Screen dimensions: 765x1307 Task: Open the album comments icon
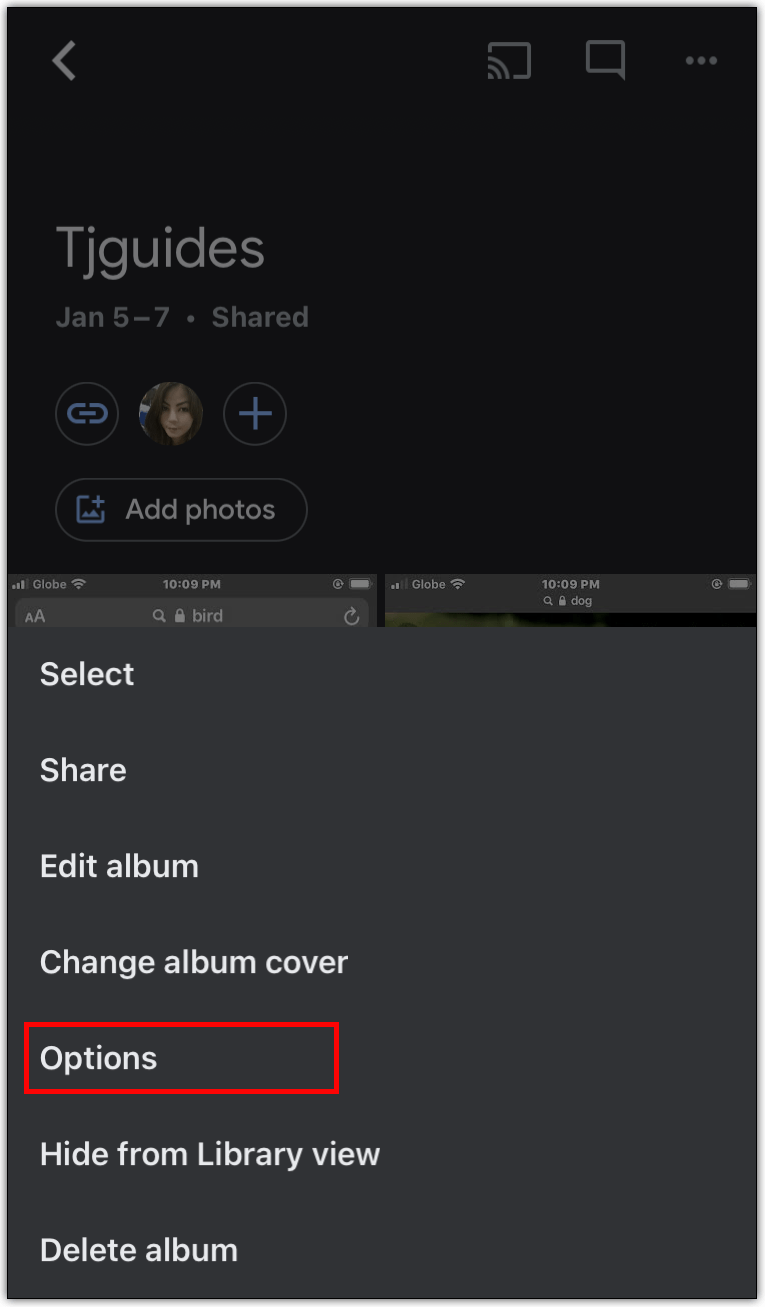pyautogui.click(x=605, y=61)
